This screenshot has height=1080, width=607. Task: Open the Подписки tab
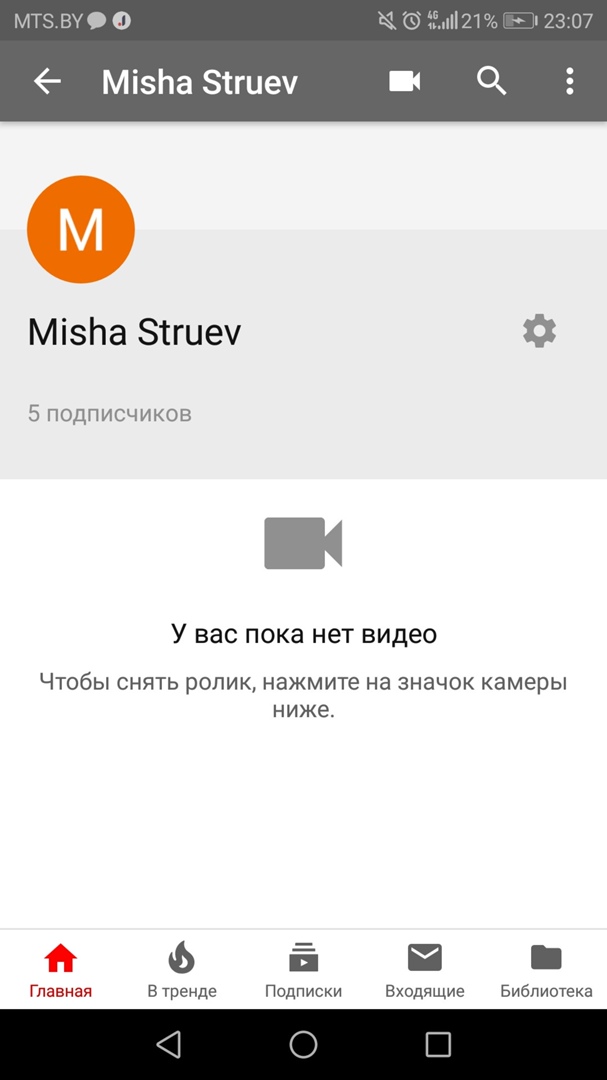point(303,970)
